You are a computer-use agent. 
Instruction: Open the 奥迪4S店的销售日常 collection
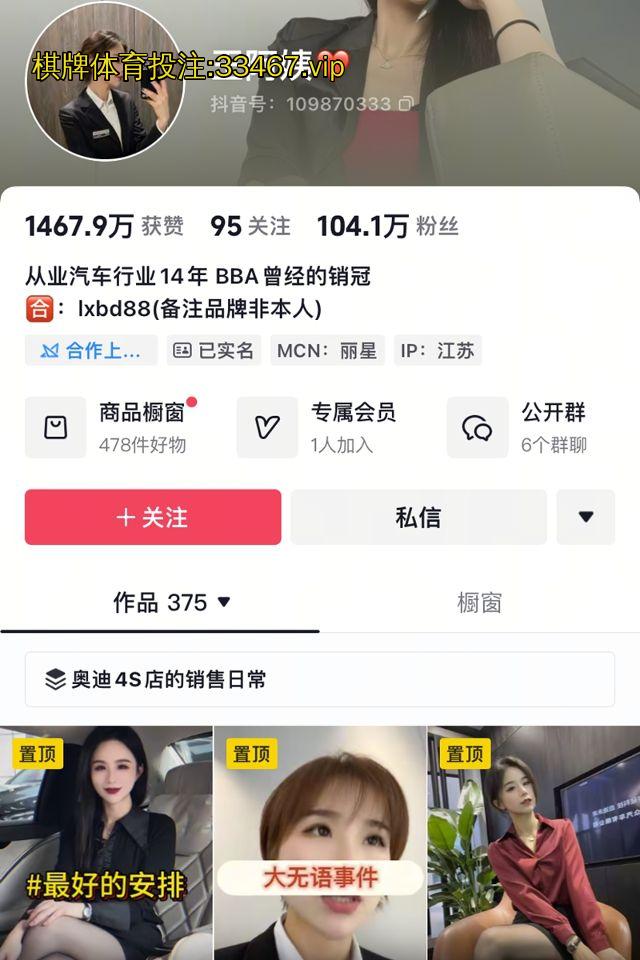point(320,680)
